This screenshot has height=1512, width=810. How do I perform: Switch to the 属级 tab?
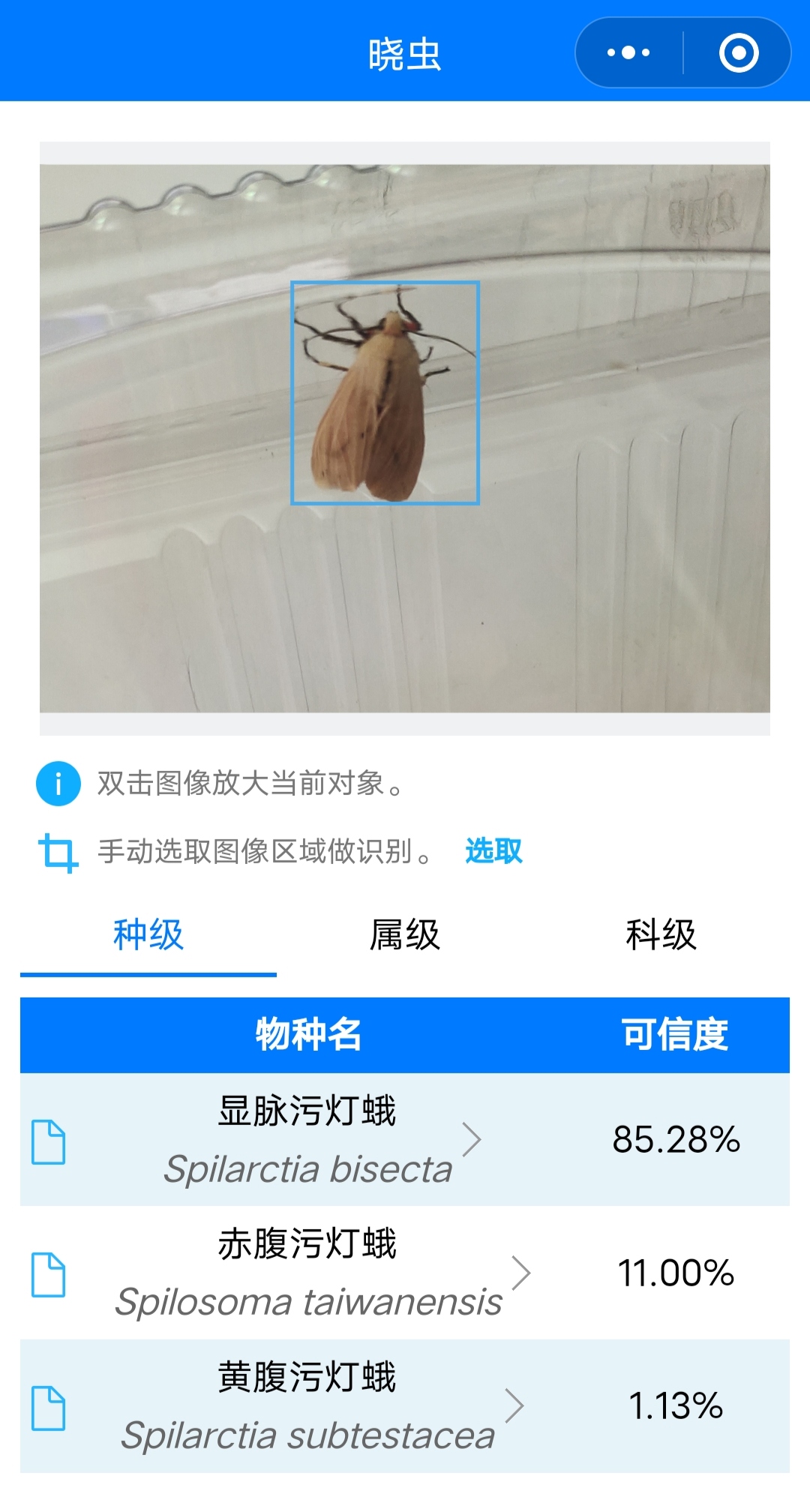[404, 935]
